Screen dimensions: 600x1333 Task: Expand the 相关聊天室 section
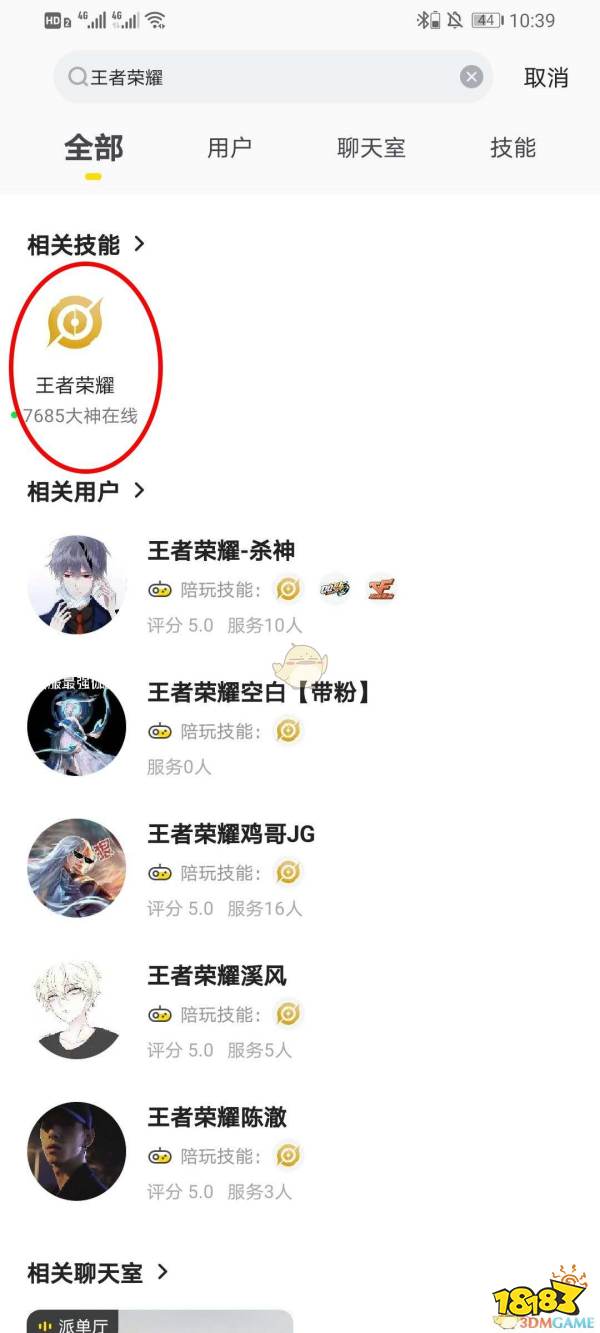coord(98,1273)
